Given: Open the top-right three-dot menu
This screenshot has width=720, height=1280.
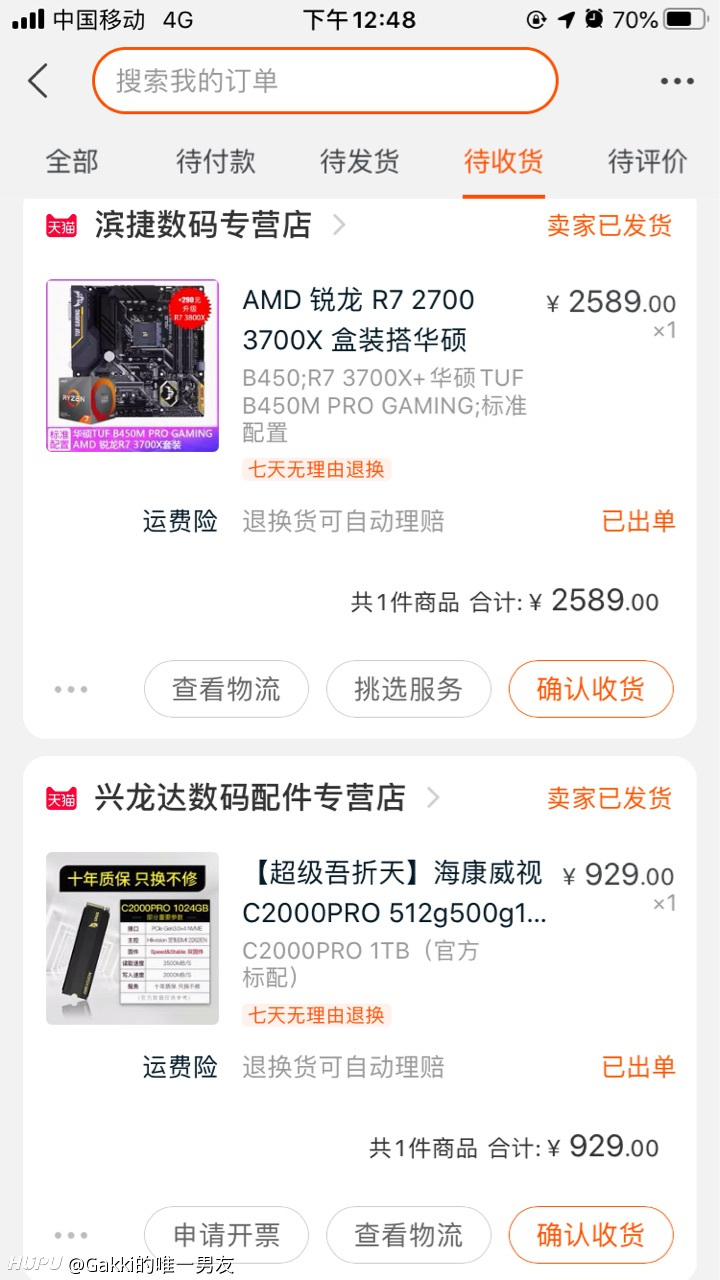Looking at the screenshot, I should click(677, 82).
